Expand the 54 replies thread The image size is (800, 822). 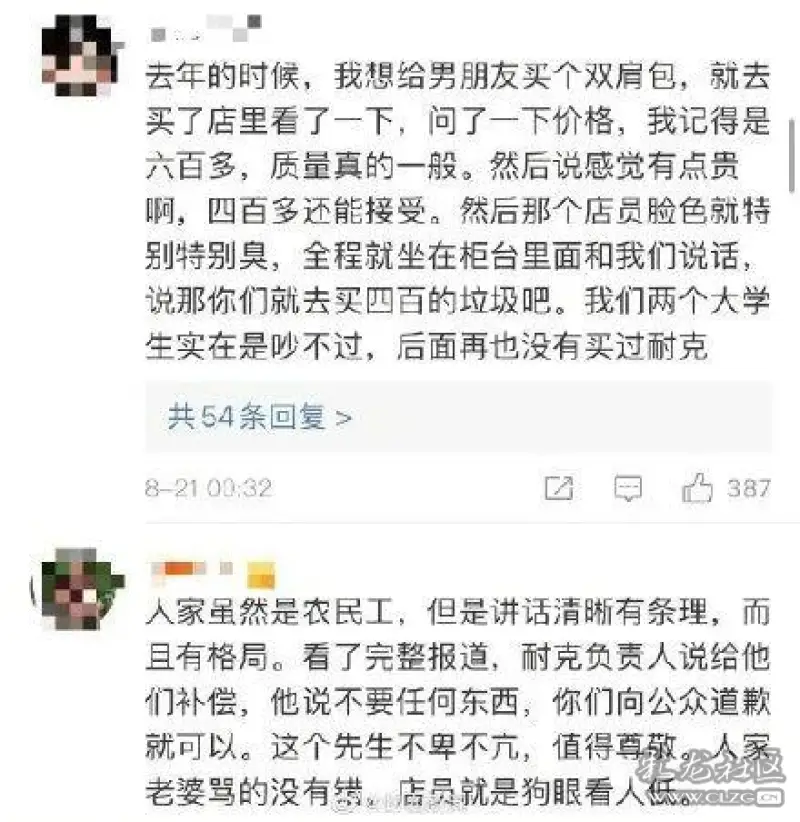tap(260, 417)
